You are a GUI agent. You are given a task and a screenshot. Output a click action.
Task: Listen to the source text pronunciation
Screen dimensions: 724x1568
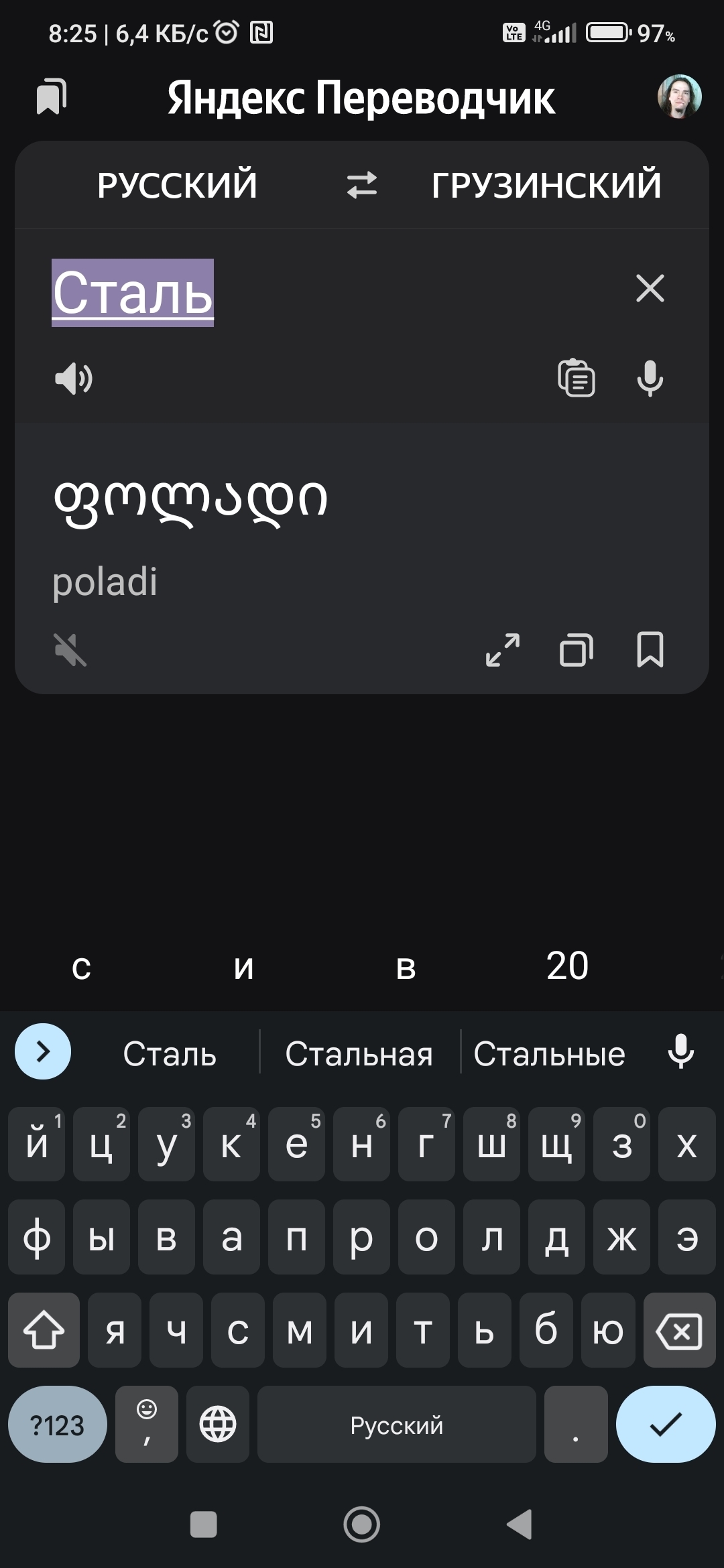pyautogui.click(x=73, y=379)
